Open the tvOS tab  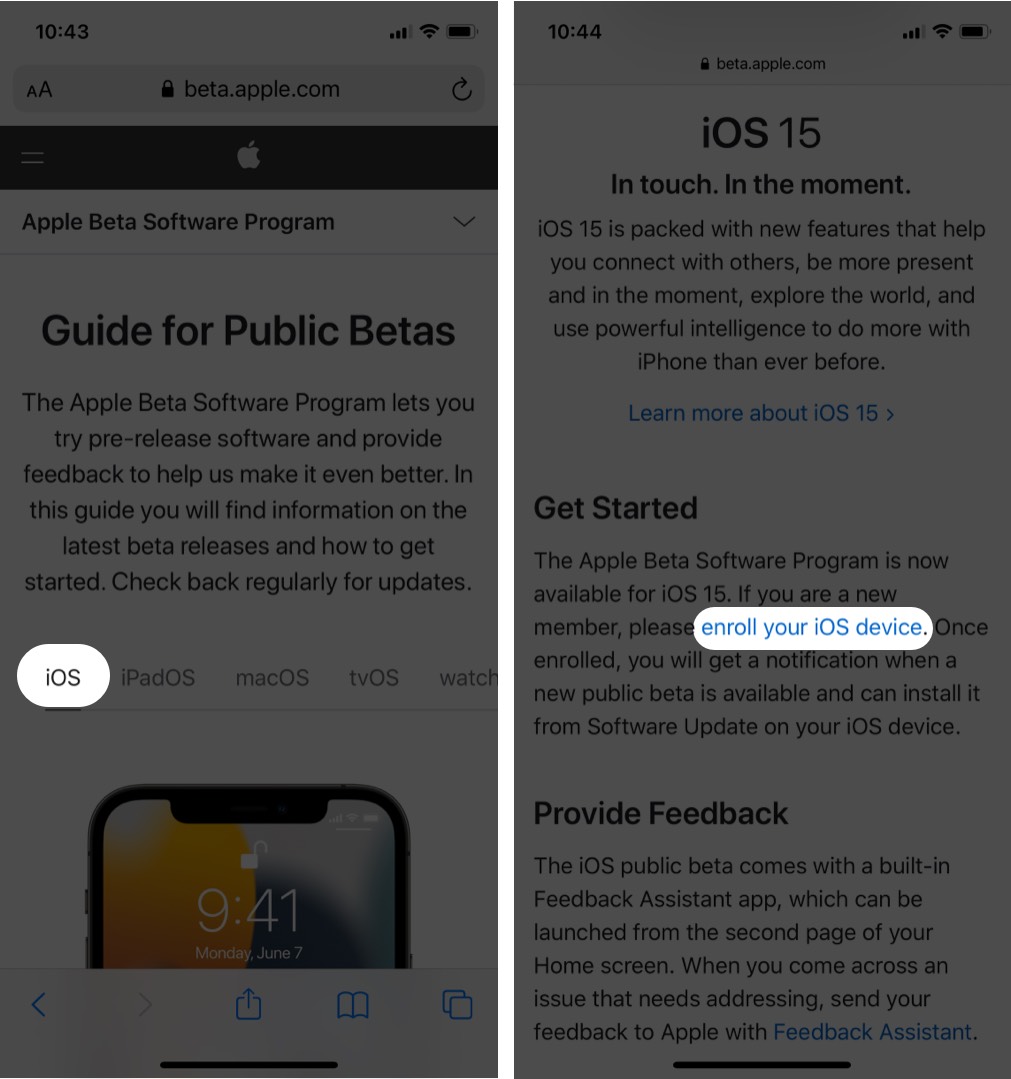(x=373, y=677)
